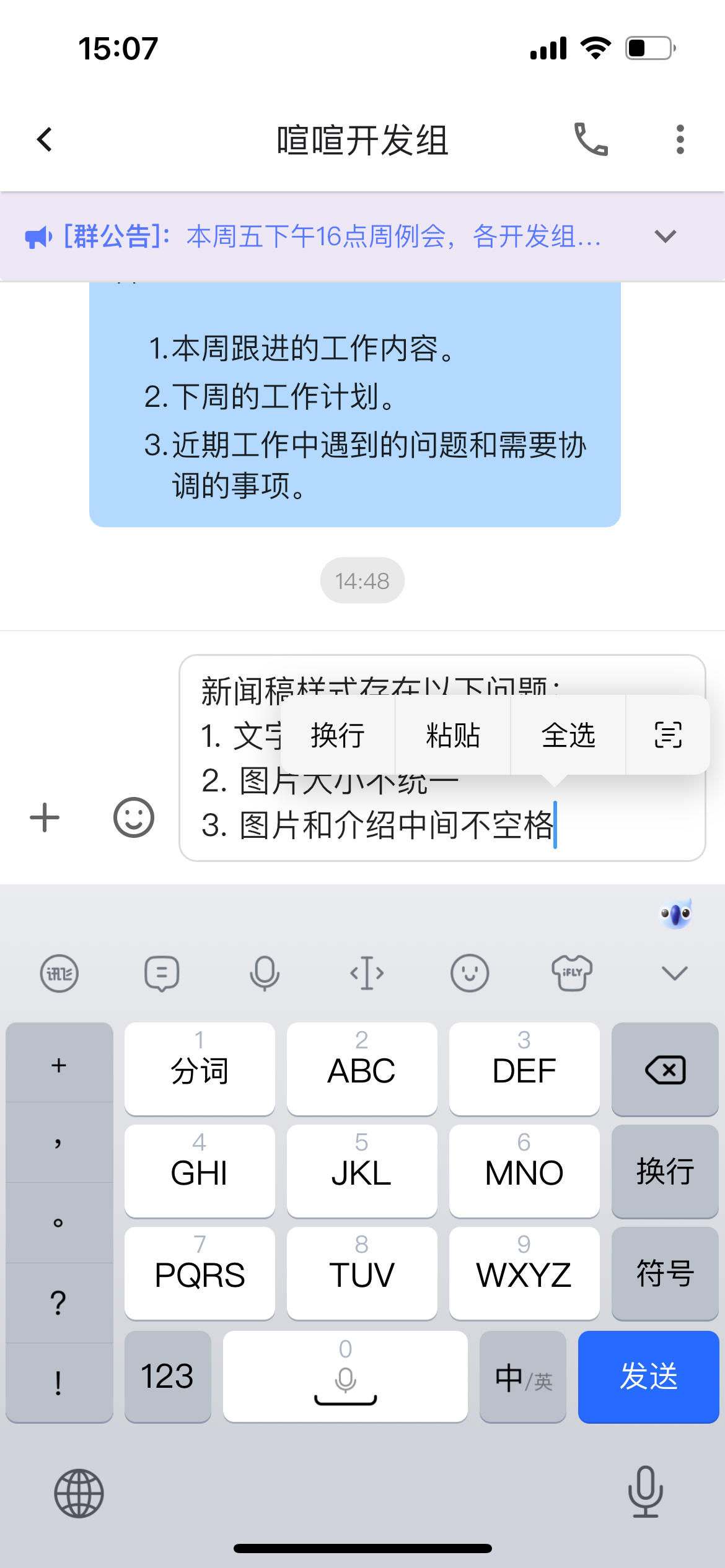Open the plus attachment menu
The width and height of the screenshot is (725, 1568).
click(45, 817)
